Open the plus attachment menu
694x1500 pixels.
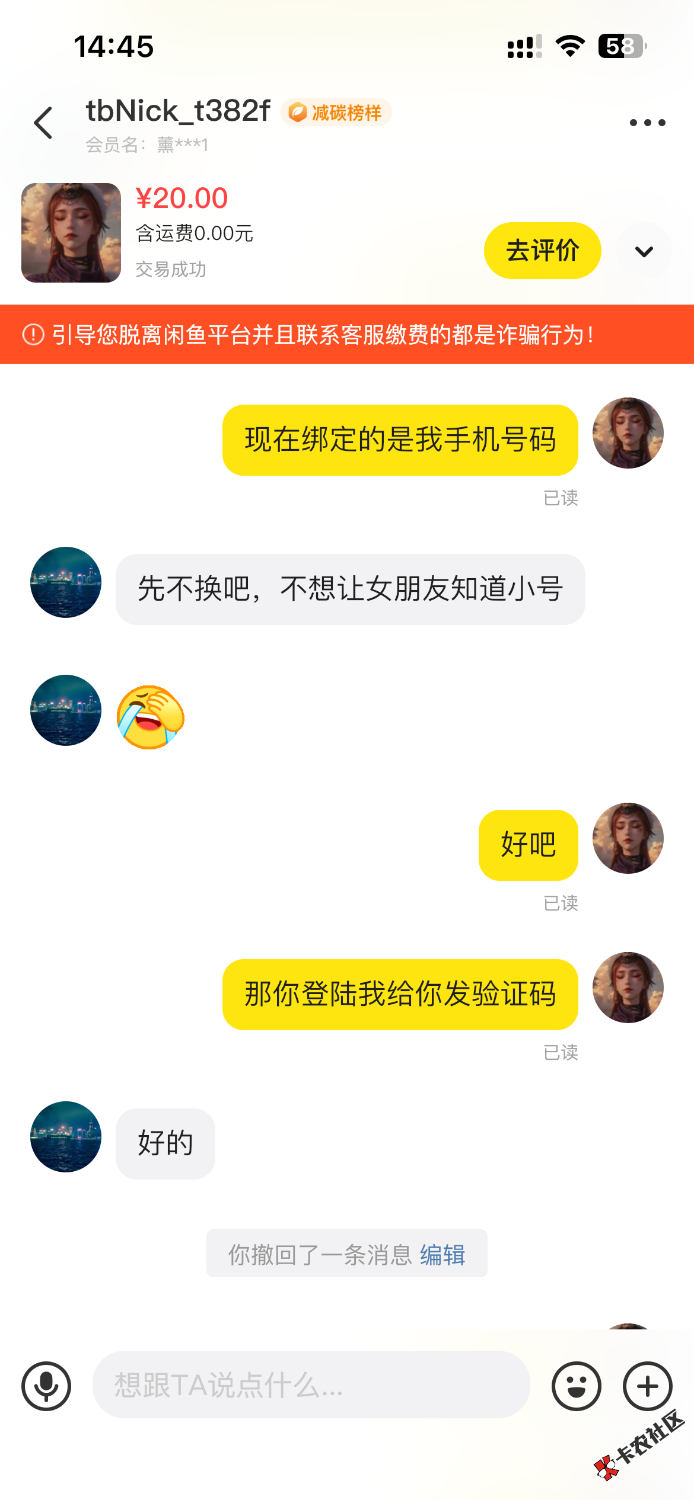647,1386
